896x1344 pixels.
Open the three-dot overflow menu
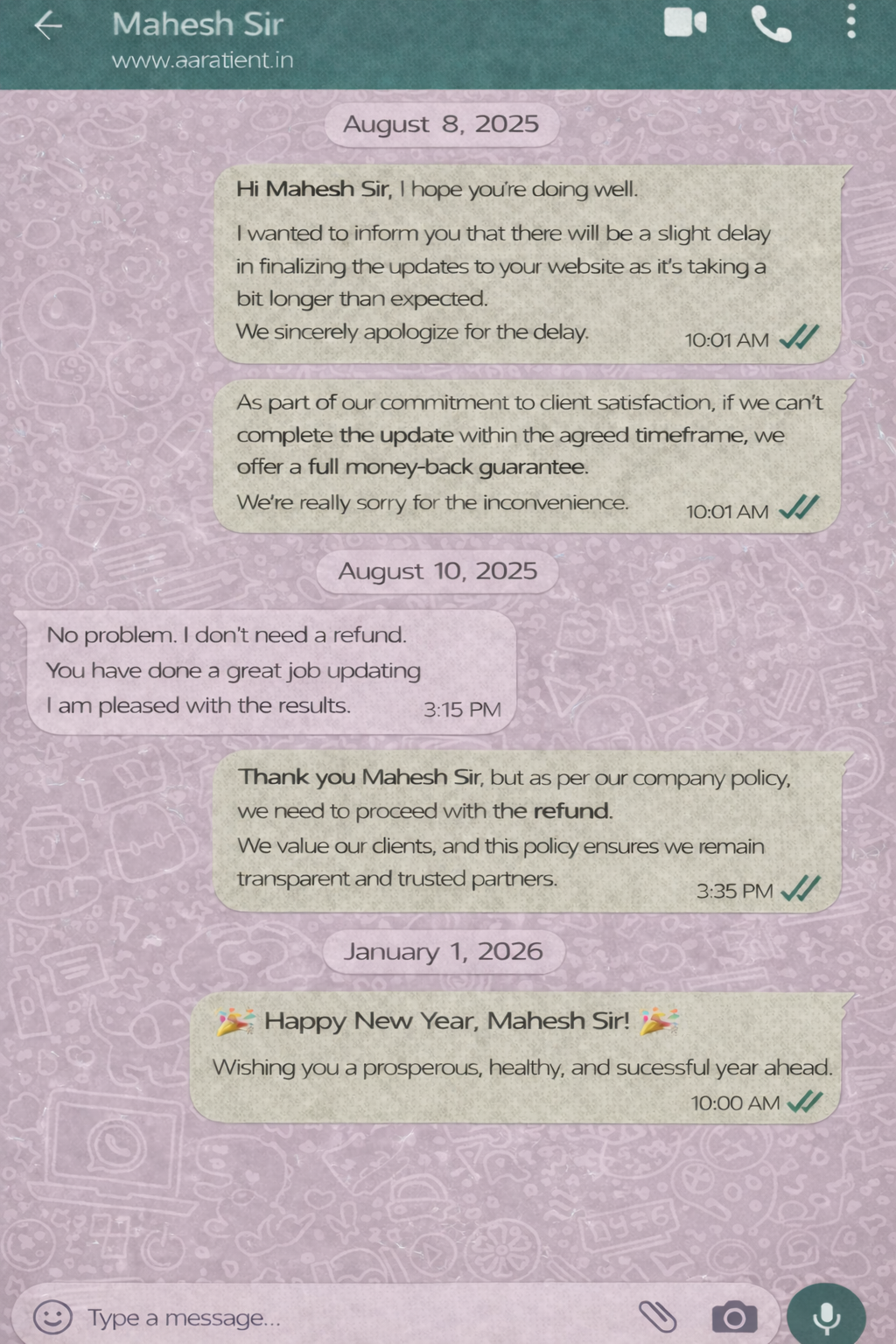(x=850, y=22)
